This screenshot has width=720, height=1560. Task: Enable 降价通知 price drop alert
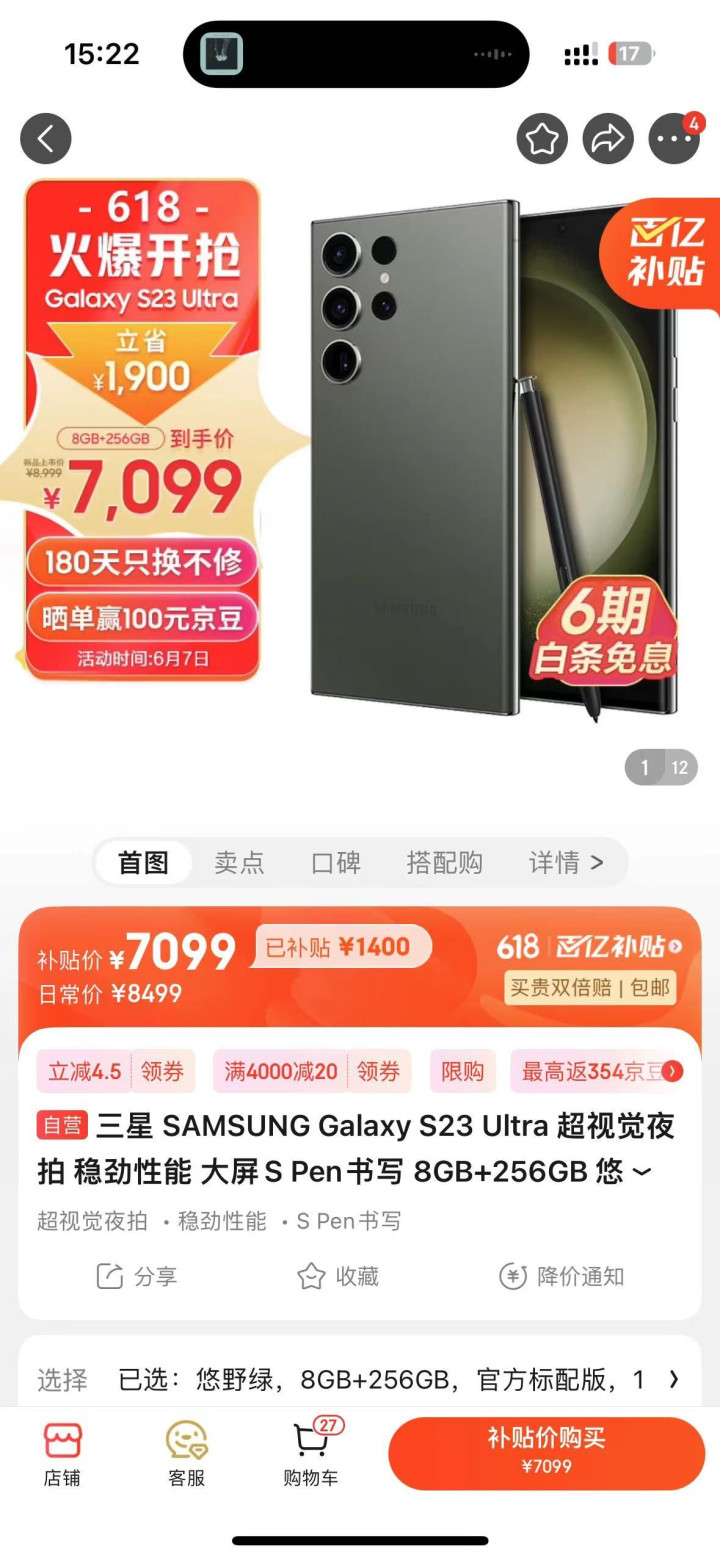coord(562,1276)
